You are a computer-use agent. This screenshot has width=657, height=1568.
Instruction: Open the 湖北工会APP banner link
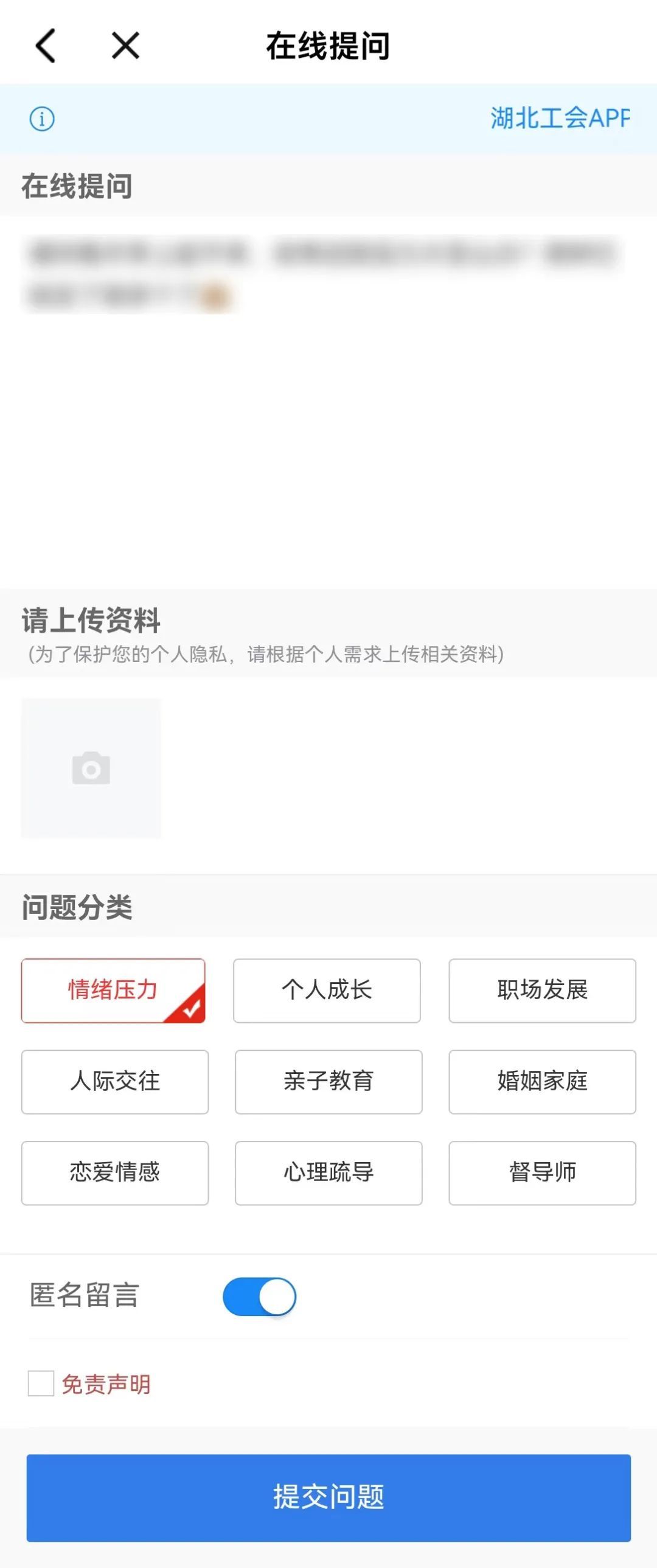coord(560,118)
